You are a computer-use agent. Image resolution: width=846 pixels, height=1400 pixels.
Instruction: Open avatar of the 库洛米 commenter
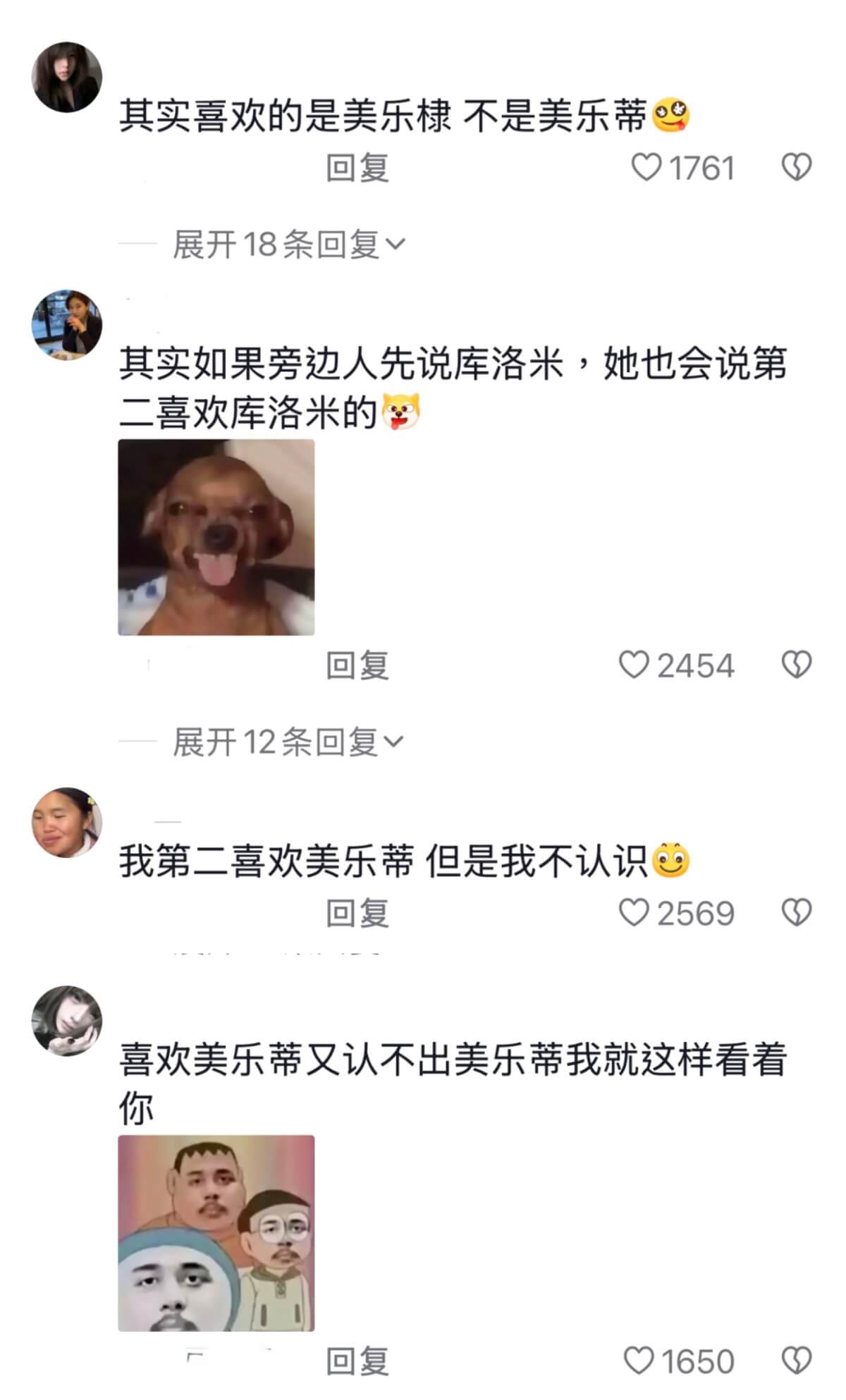coord(67,325)
